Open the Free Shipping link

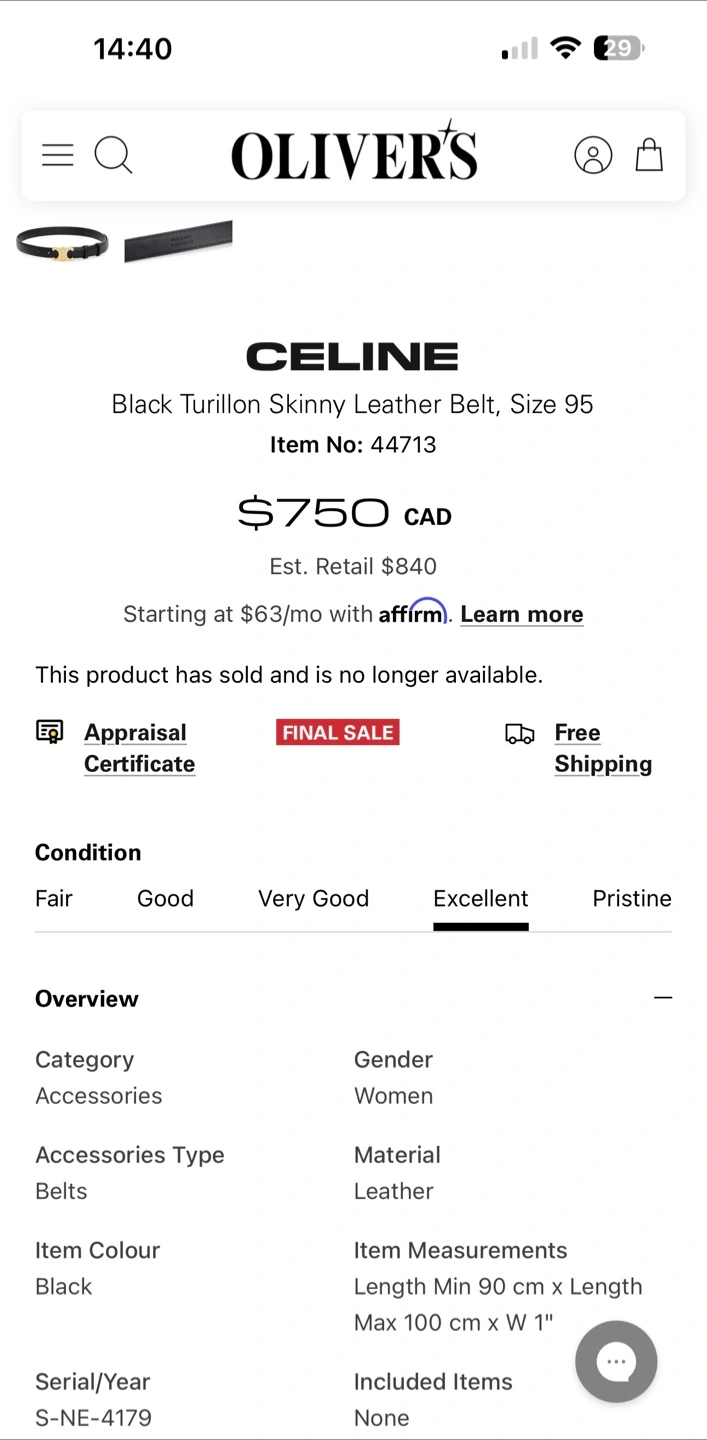tap(603, 748)
